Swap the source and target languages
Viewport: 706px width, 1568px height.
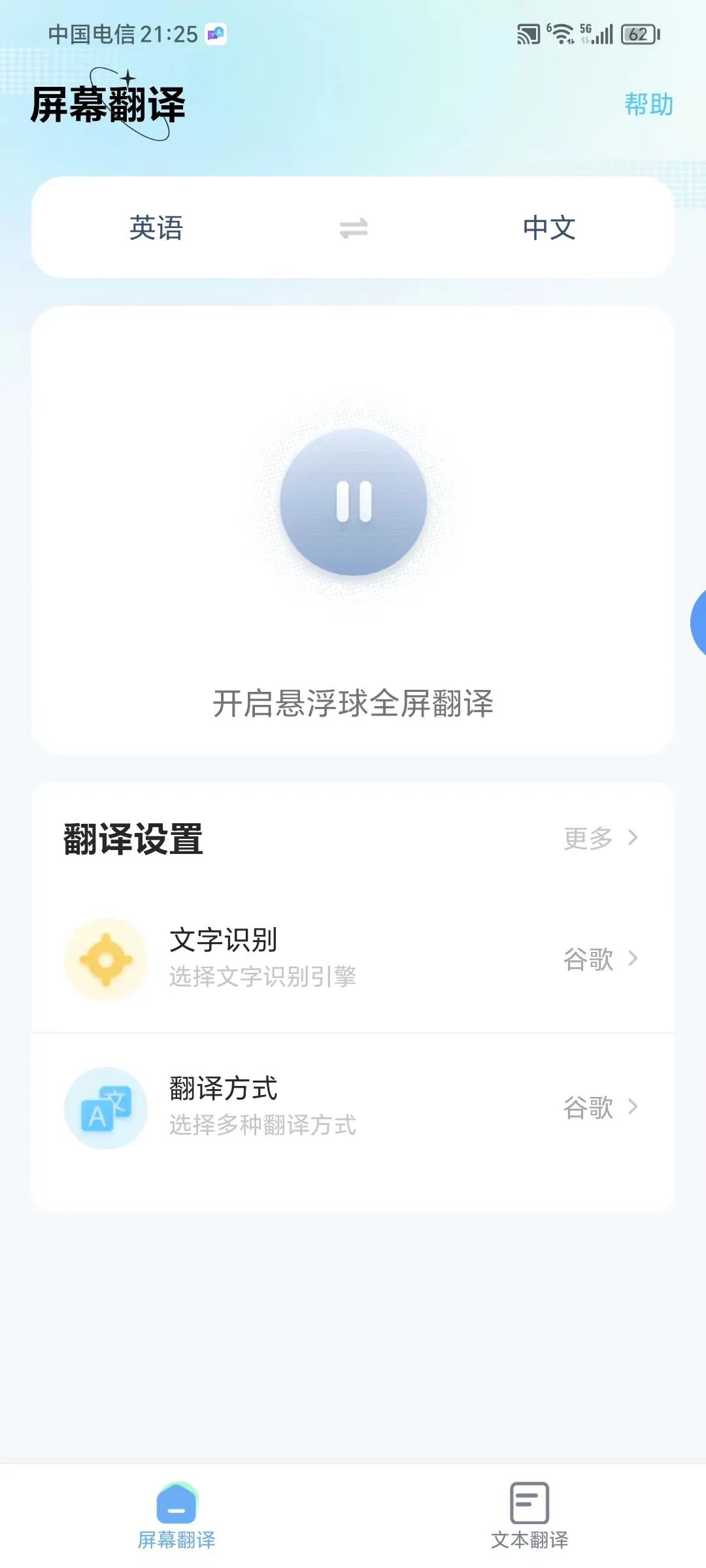click(x=354, y=229)
